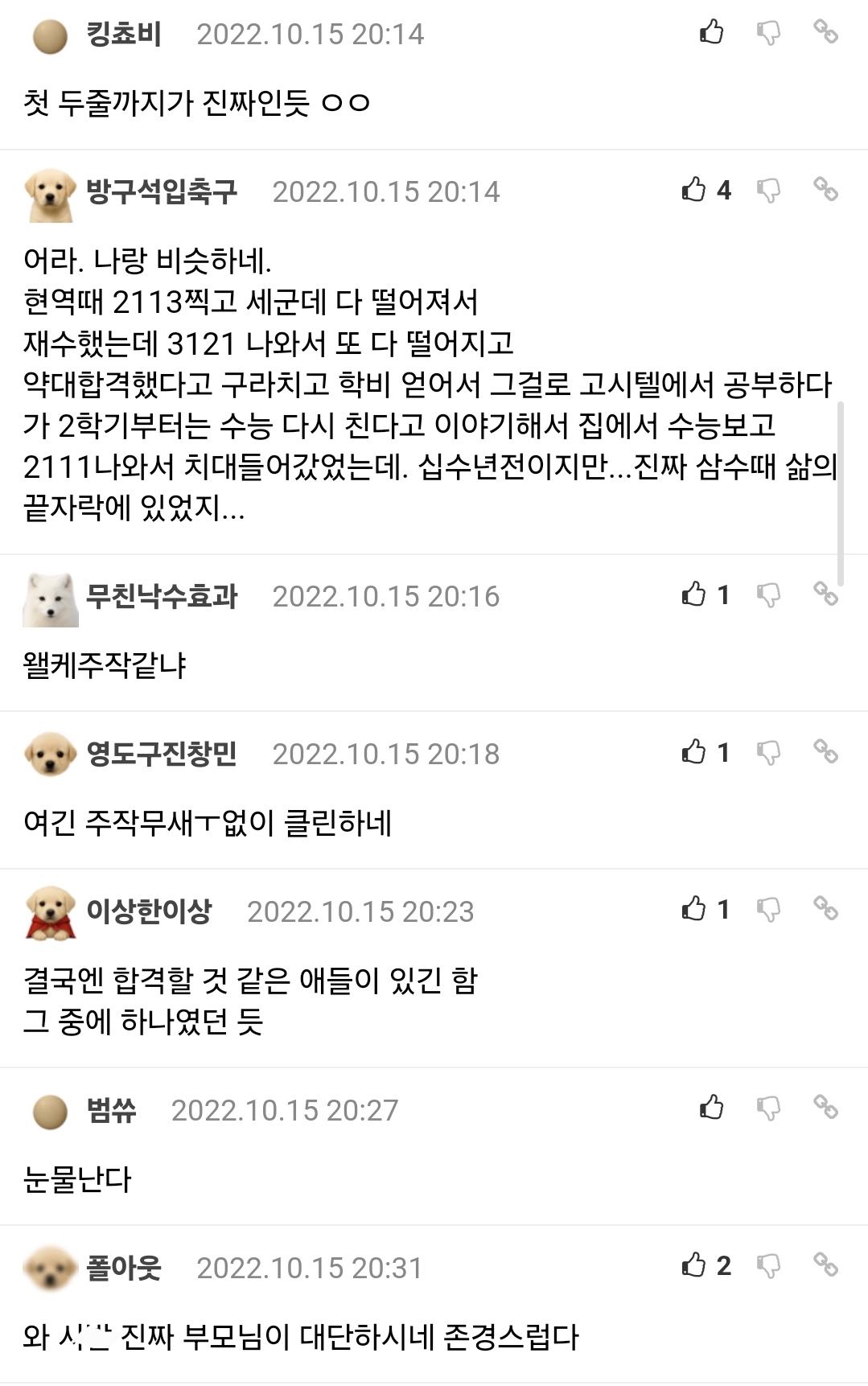The image size is (868, 1386).
Task: Copy link to 폴아웃's comment
Action: coord(825,1265)
